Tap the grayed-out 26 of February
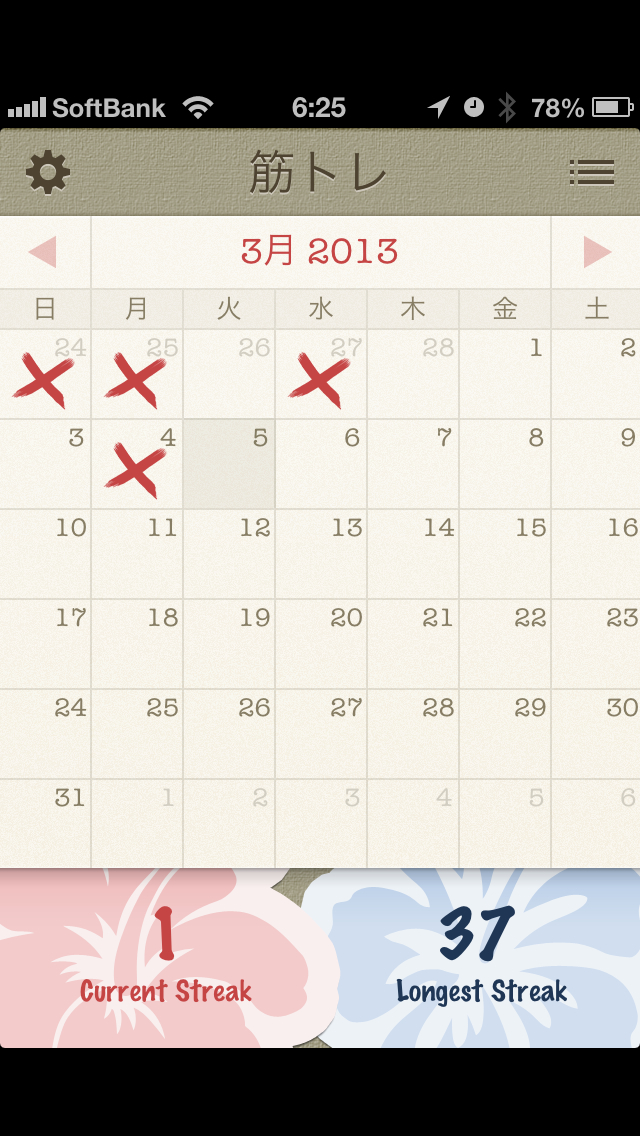 click(229, 374)
